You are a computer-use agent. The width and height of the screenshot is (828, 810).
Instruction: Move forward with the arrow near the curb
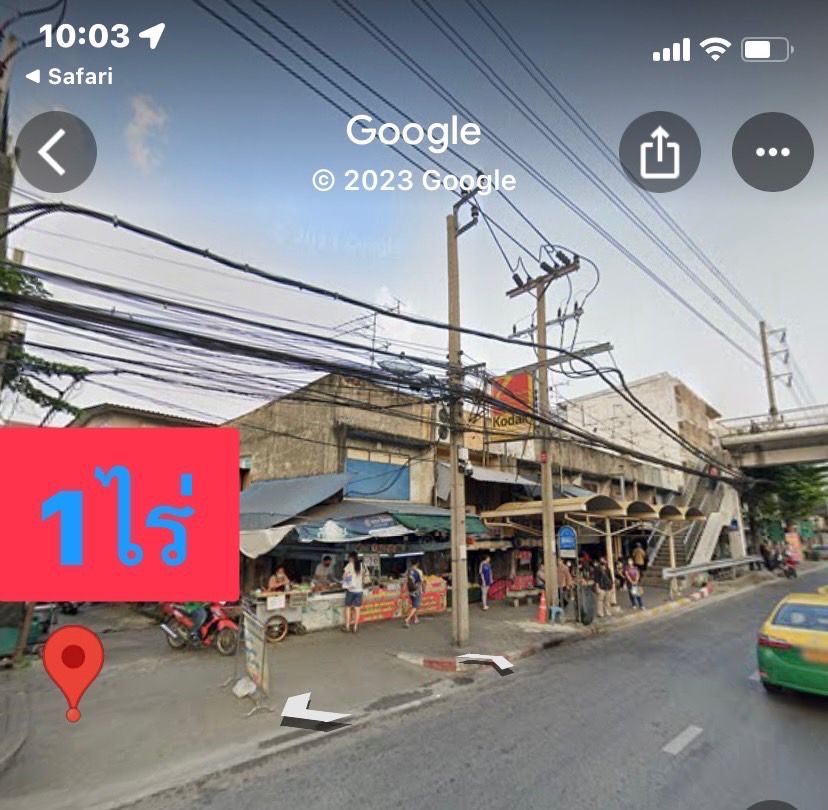click(x=486, y=663)
